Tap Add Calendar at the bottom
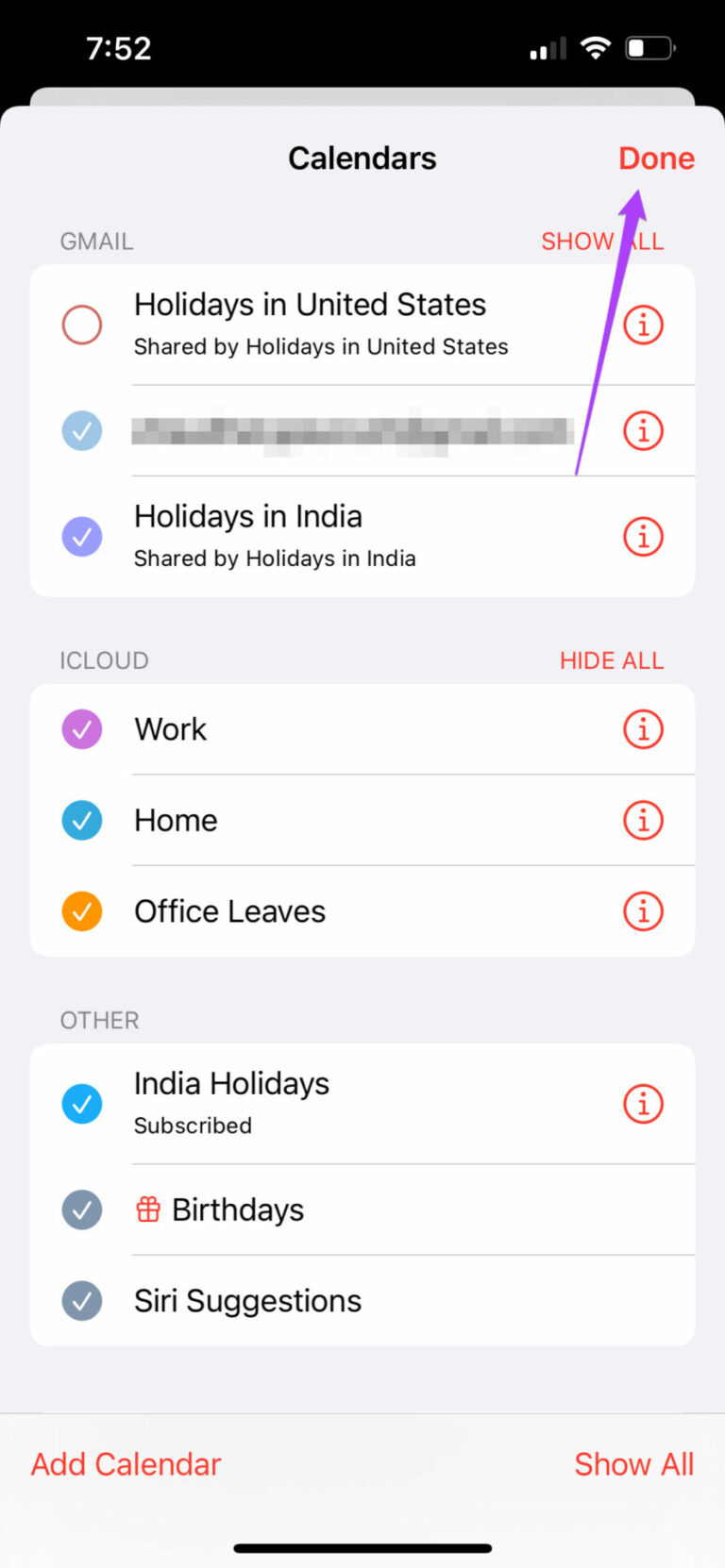Viewport: 725px width, 1568px height. tap(126, 1463)
